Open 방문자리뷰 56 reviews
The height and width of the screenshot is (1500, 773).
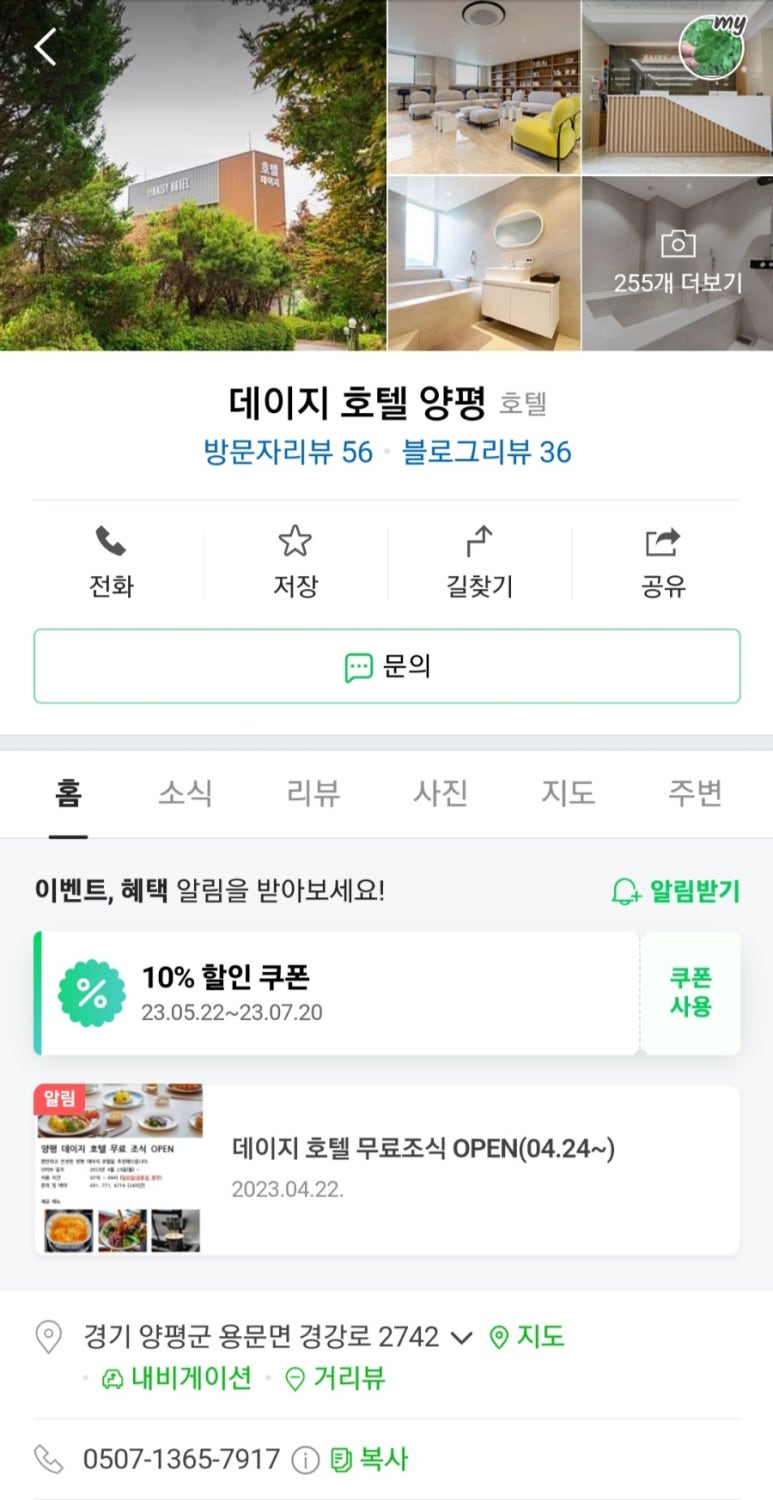[x=288, y=452]
